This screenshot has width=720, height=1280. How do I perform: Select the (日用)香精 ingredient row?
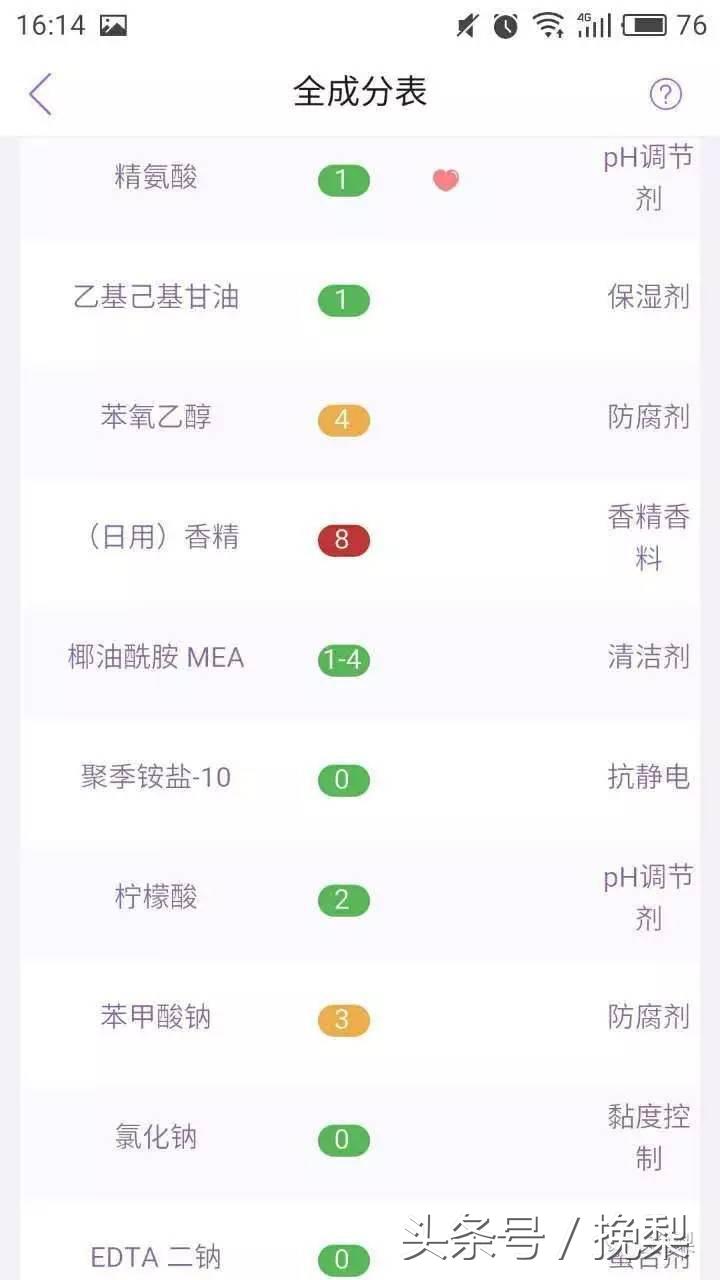[360, 540]
